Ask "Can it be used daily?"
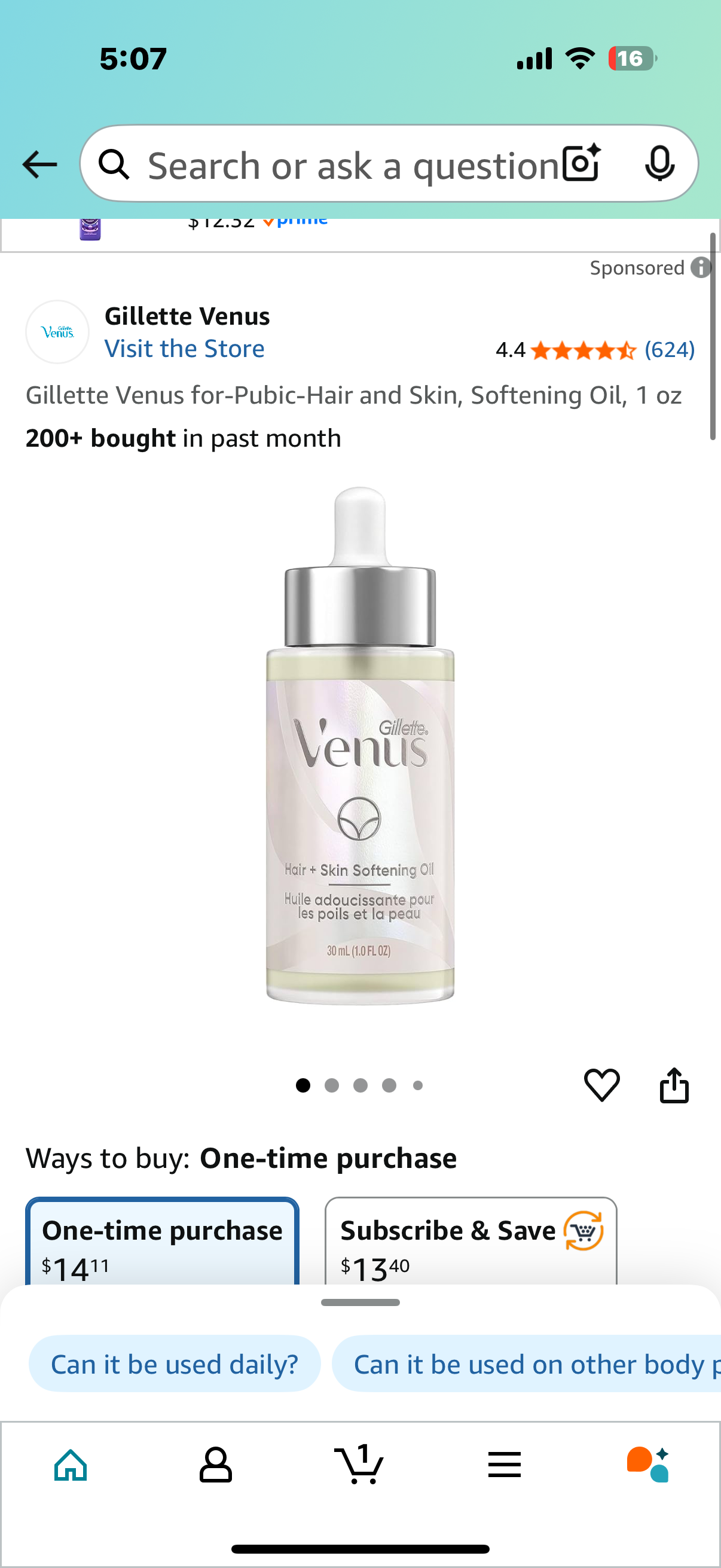 click(x=175, y=1364)
